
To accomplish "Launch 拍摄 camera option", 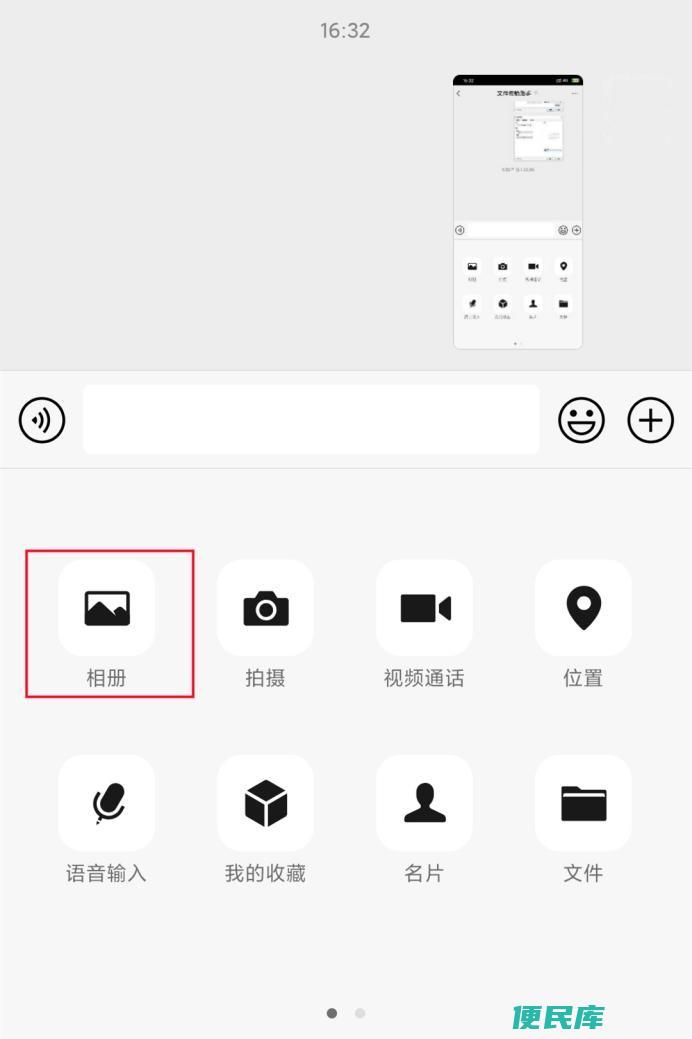I will pyautogui.click(x=265, y=608).
